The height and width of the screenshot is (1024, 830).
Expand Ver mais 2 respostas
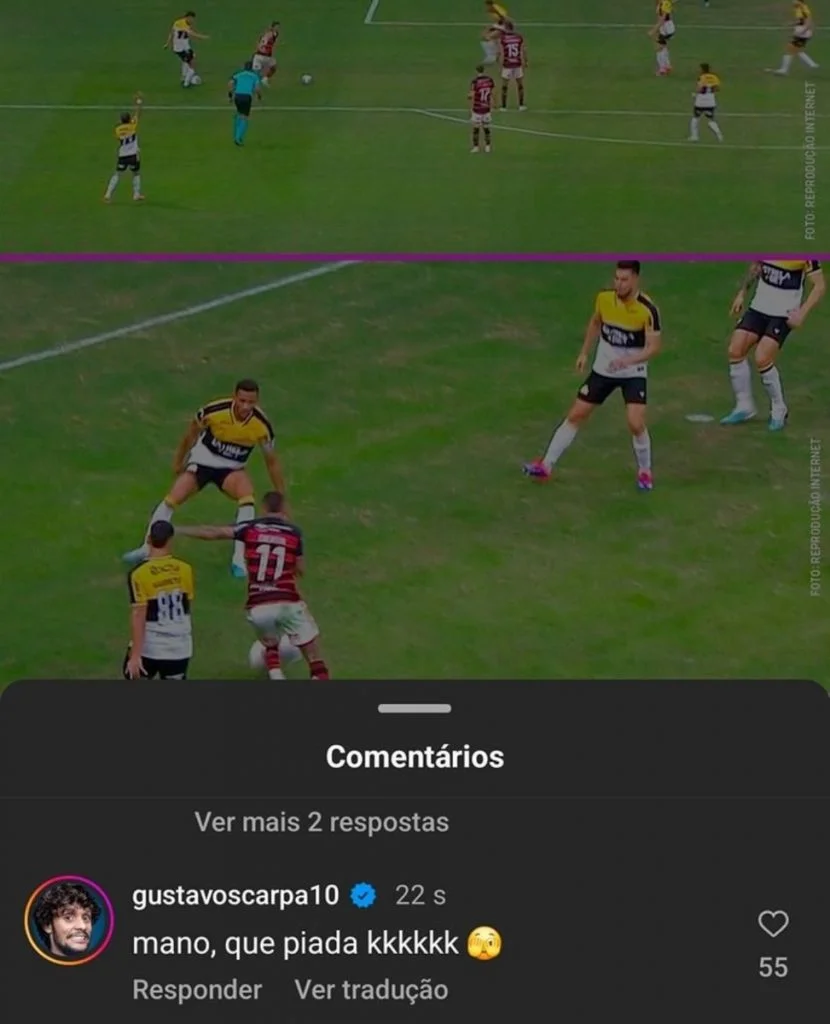click(321, 823)
